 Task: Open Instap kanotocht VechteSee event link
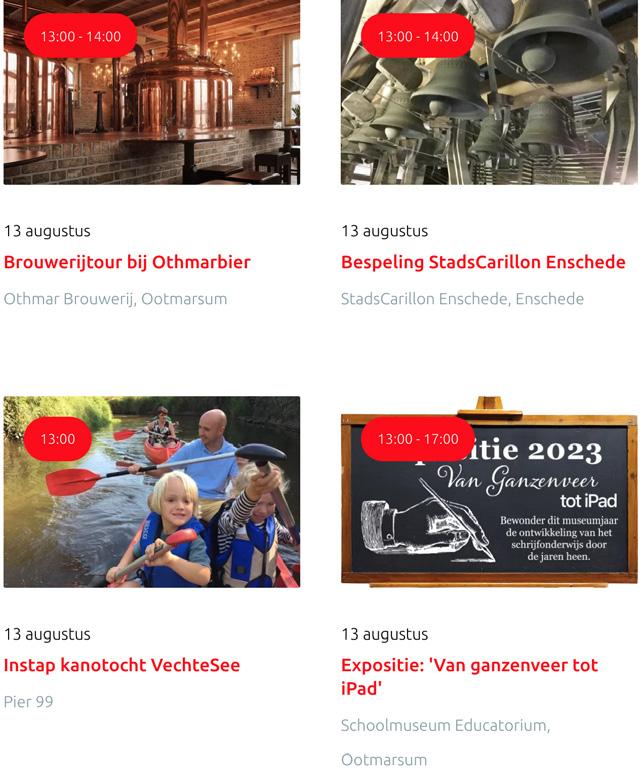[x=122, y=666]
